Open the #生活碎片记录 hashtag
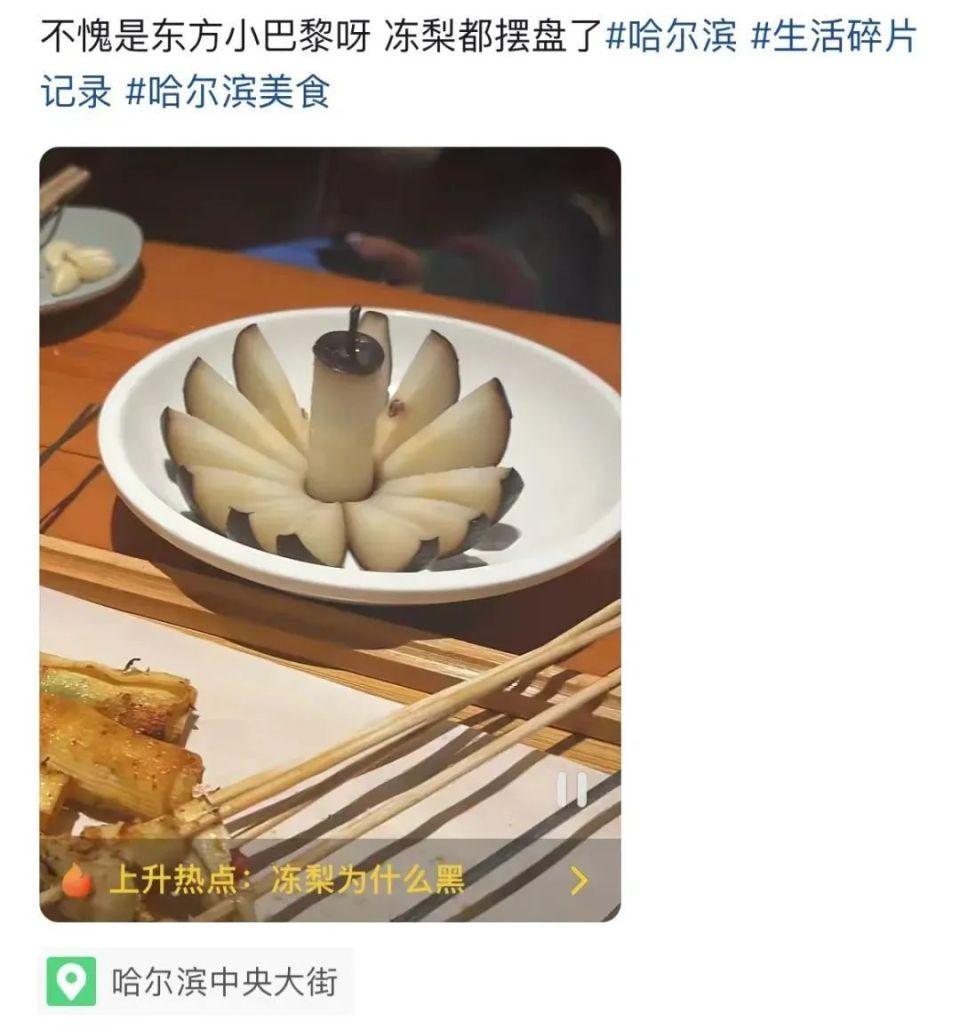The image size is (960, 1029). (x=832, y=37)
